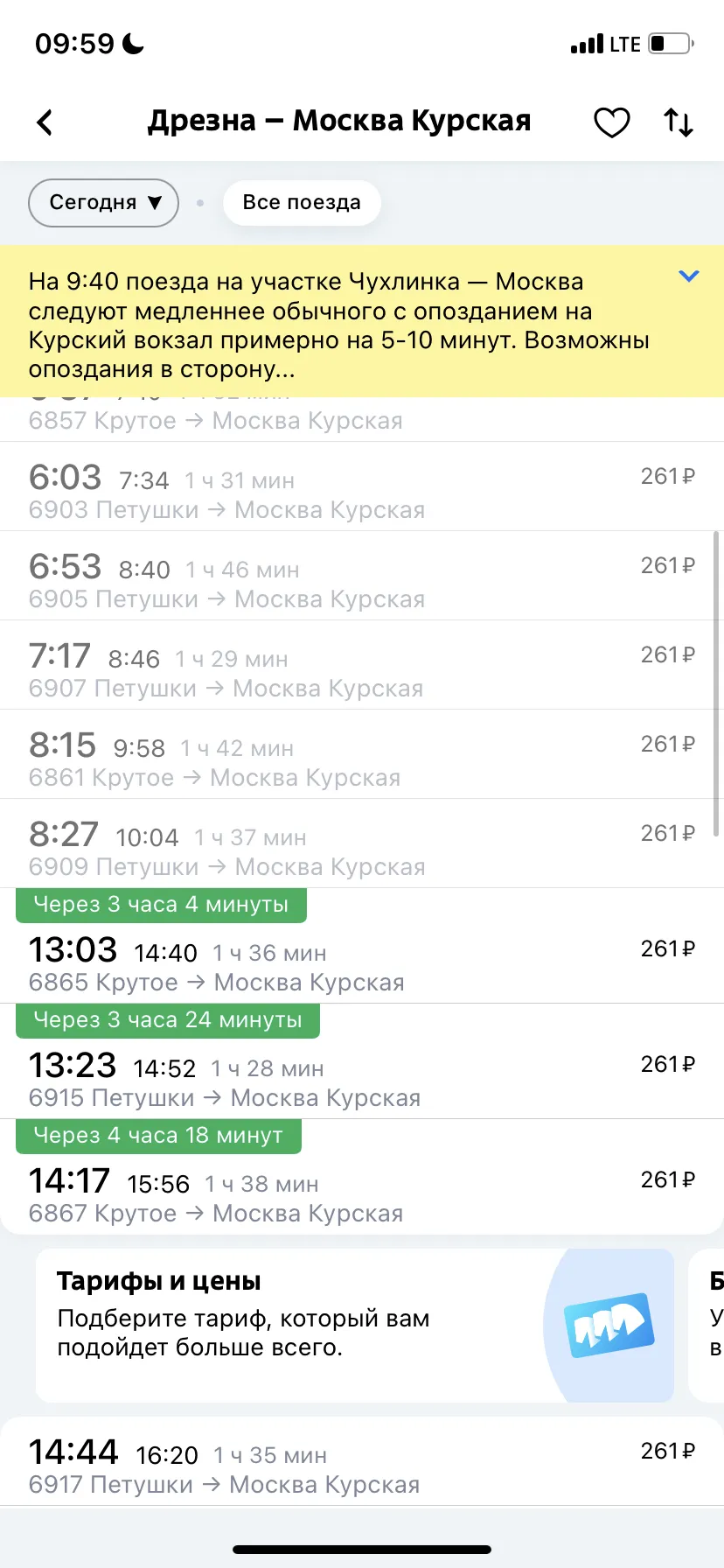Open the 8:27 train 6909 Петушки
This screenshot has height=1568, width=724.
pos(362,843)
